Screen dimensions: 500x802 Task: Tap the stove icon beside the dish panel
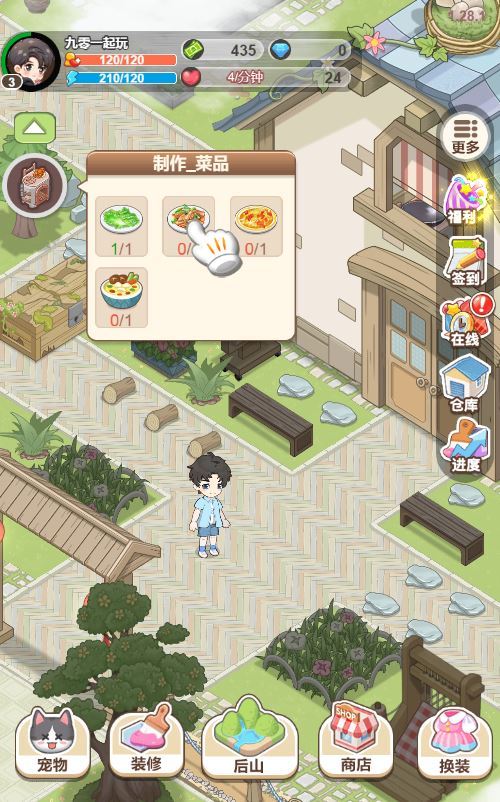[x=35, y=185]
